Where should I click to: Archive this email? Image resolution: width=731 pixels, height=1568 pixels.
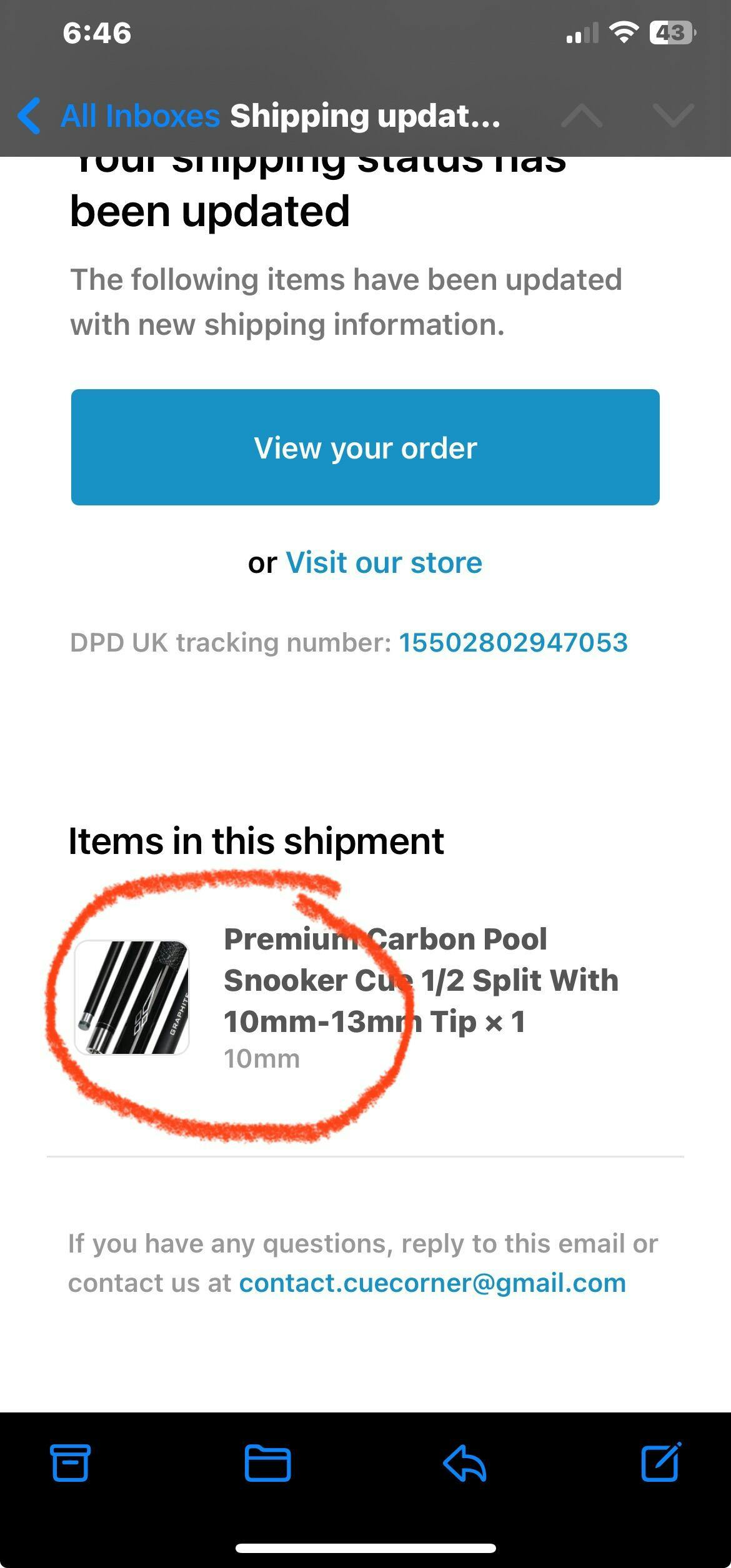(70, 1462)
